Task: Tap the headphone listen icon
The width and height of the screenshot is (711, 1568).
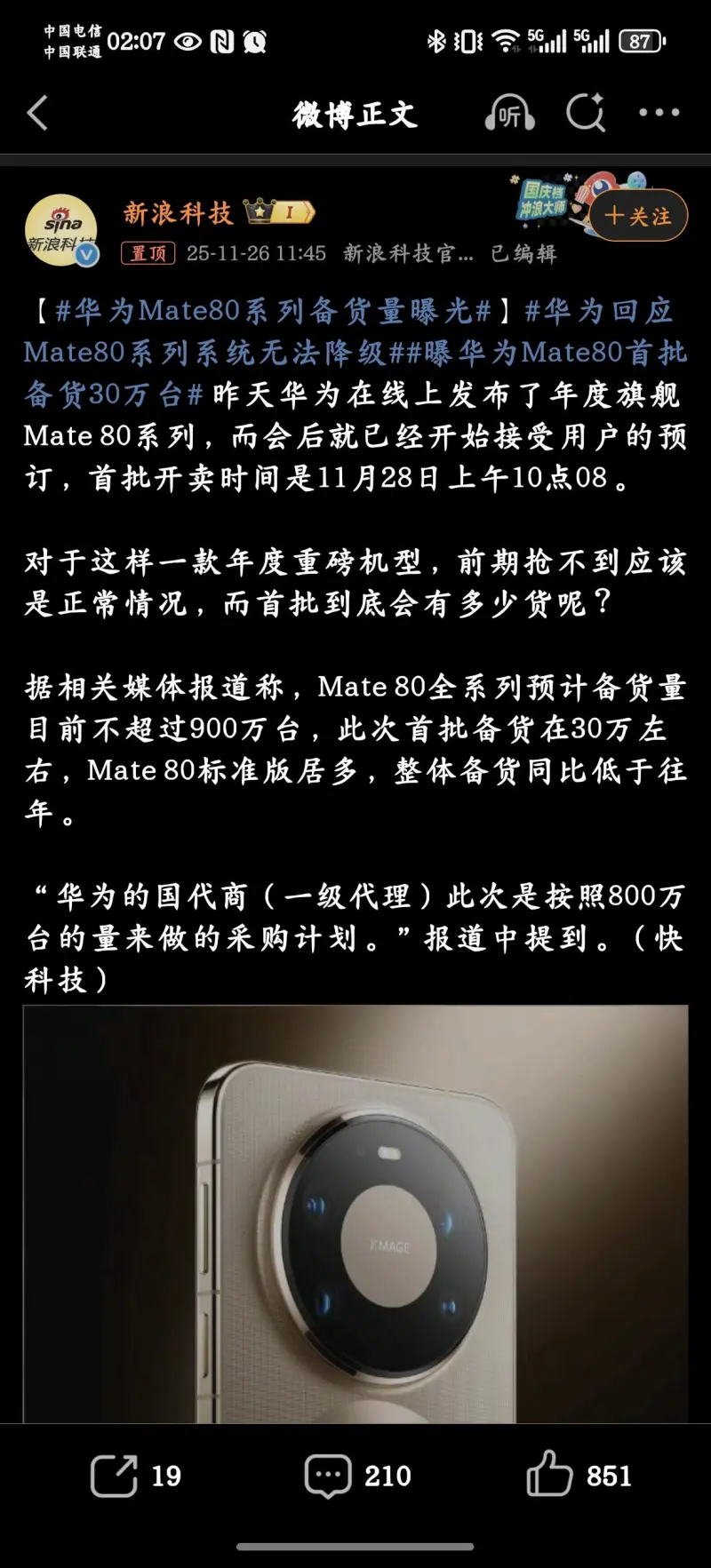Action: click(x=509, y=114)
